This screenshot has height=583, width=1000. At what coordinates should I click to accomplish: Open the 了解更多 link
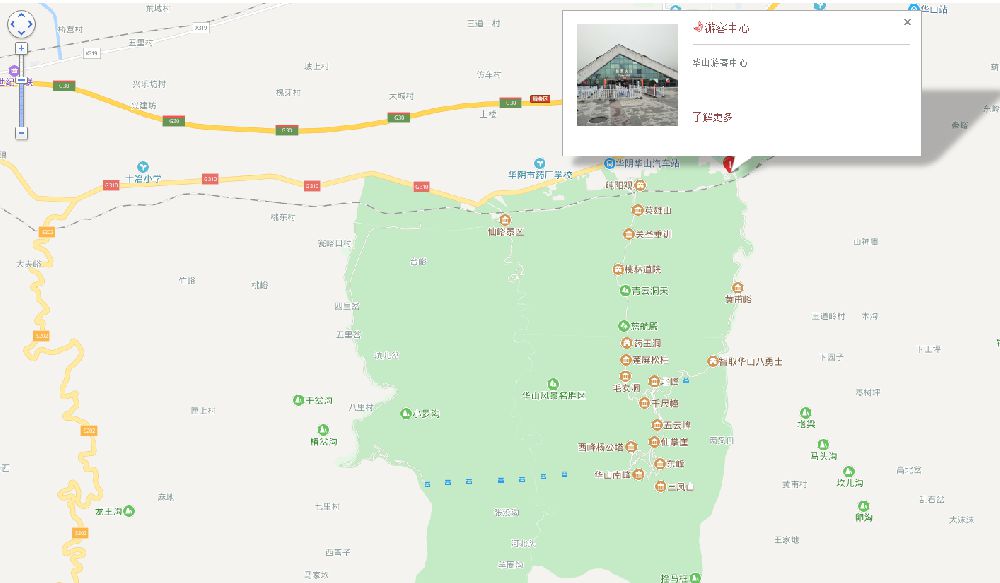tap(712, 117)
